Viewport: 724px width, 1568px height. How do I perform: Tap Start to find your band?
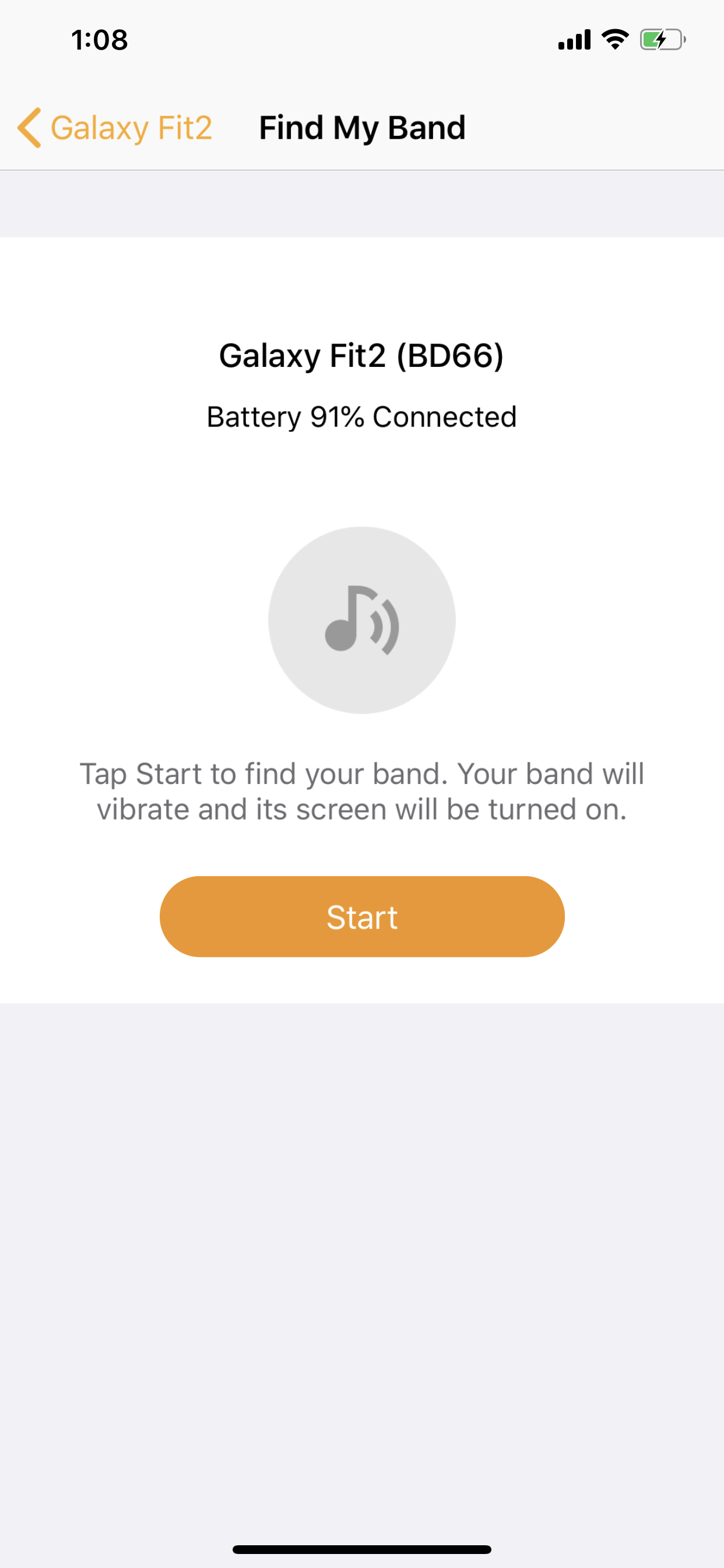362,916
